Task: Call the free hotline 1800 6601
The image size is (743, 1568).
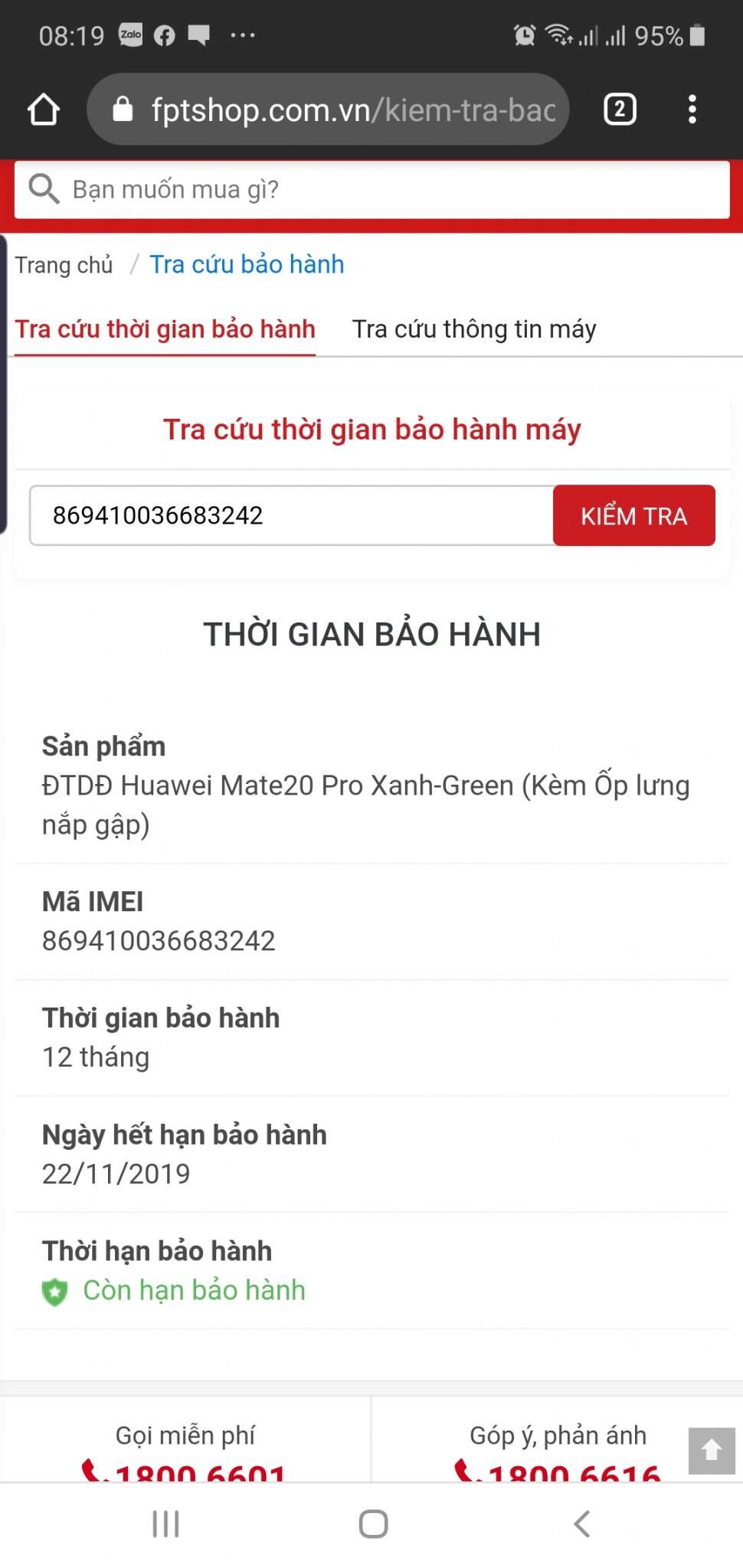Action: pos(185,1470)
